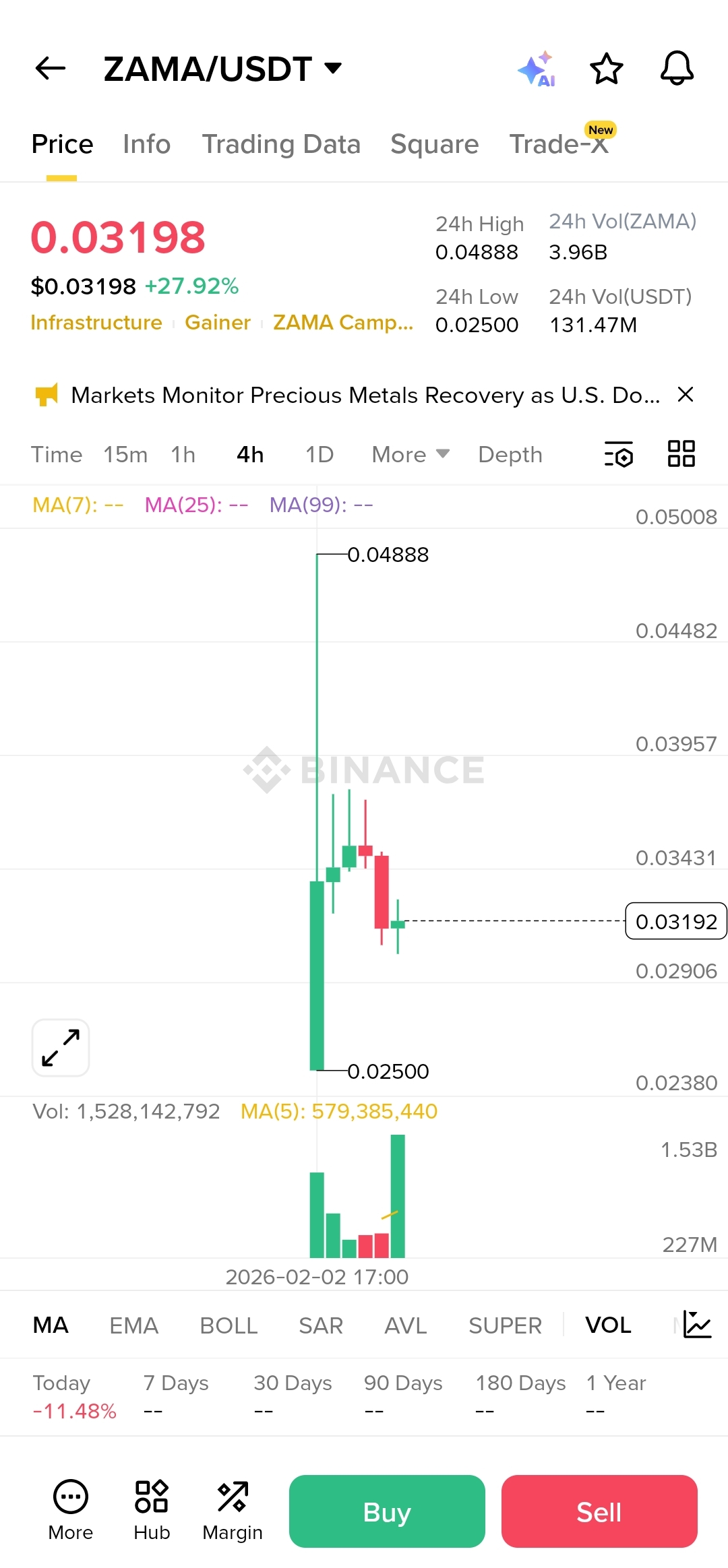Select the BOLL indicator

(x=229, y=1325)
